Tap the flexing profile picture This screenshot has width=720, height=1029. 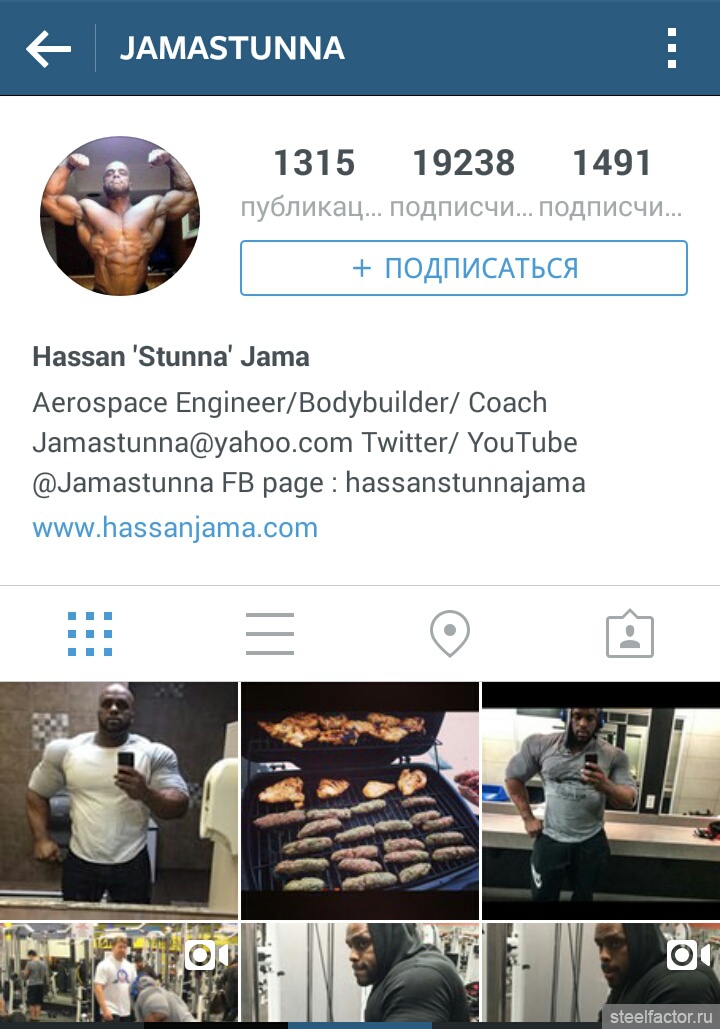[x=120, y=216]
